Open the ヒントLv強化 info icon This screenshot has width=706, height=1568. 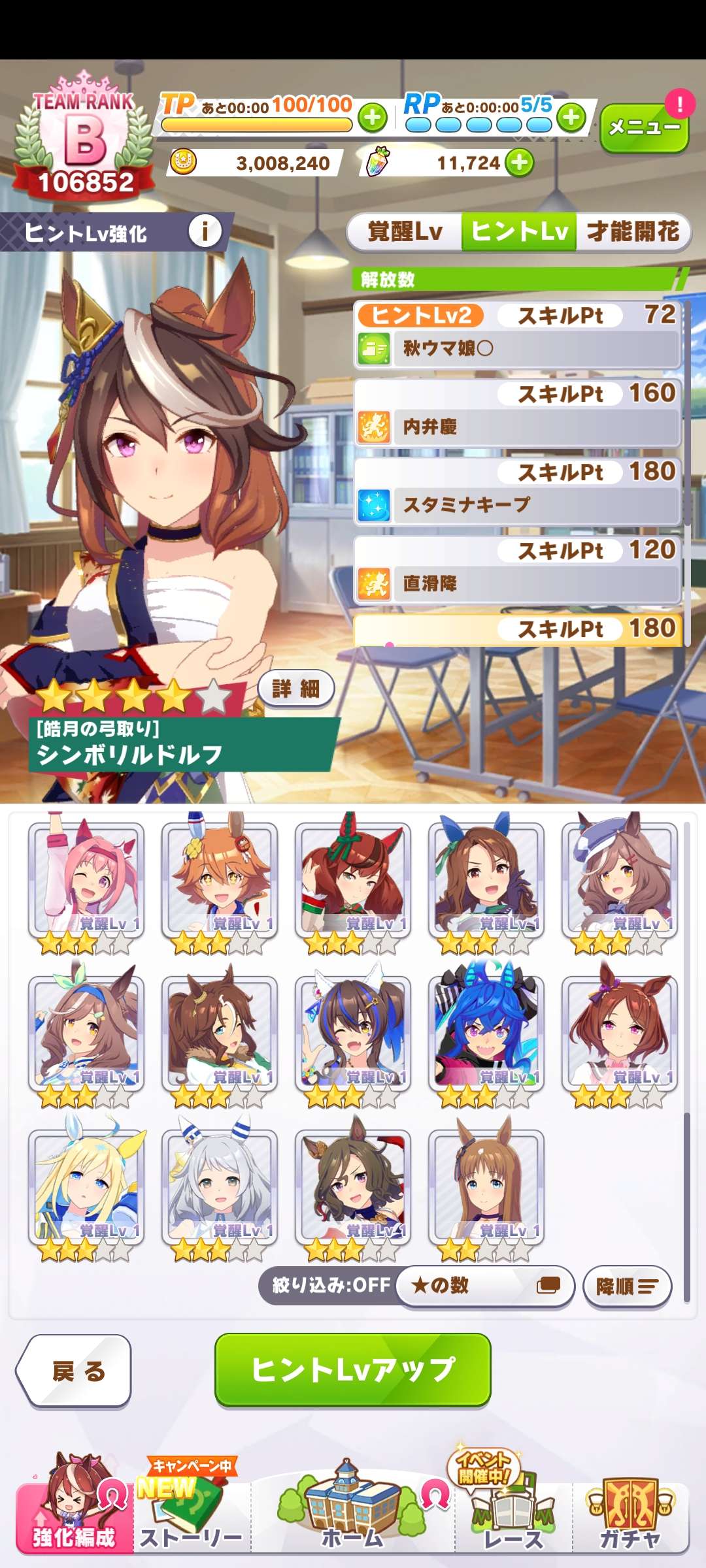[205, 231]
